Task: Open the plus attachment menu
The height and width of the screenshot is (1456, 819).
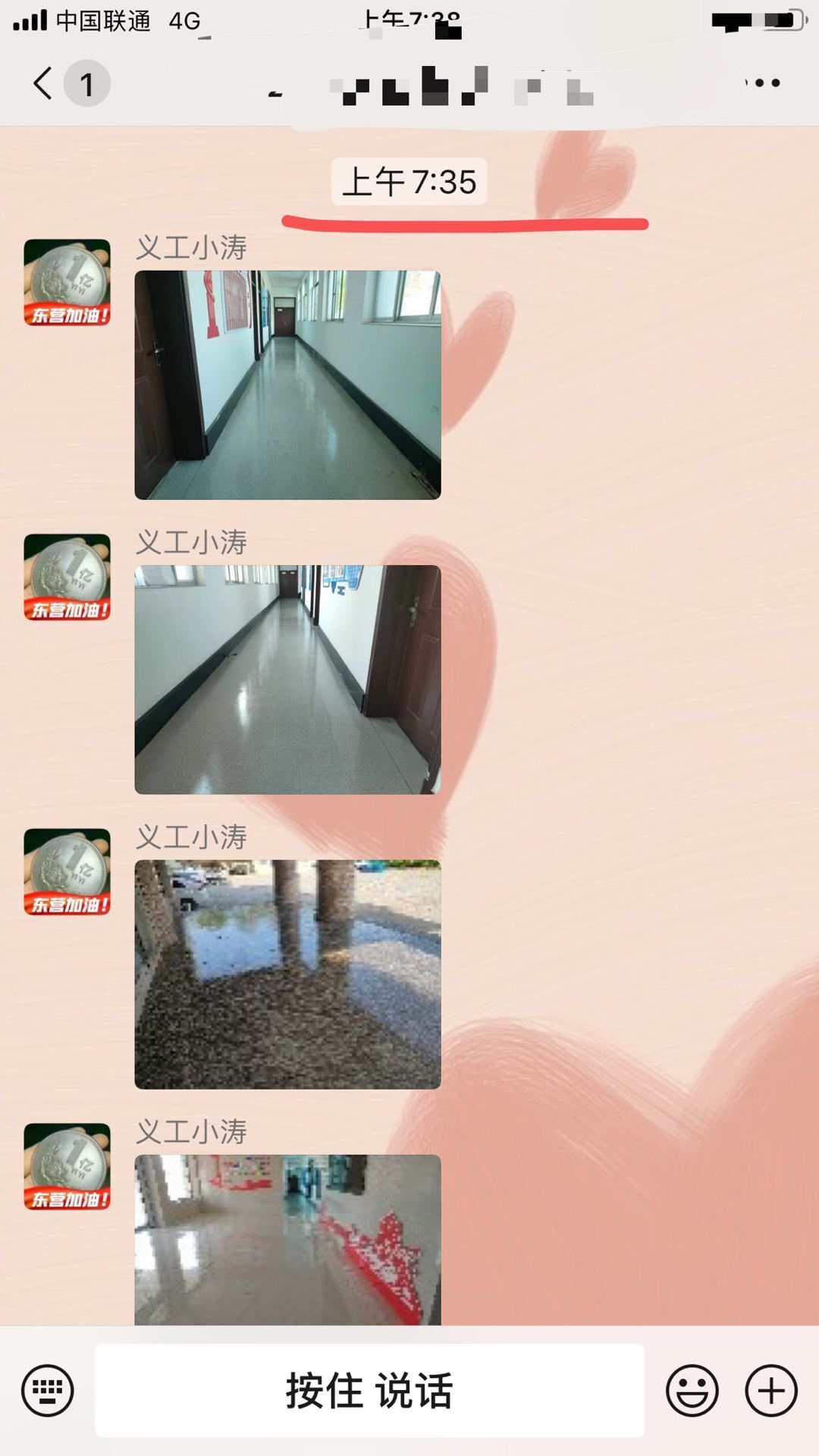Action: coord(771,1391)
